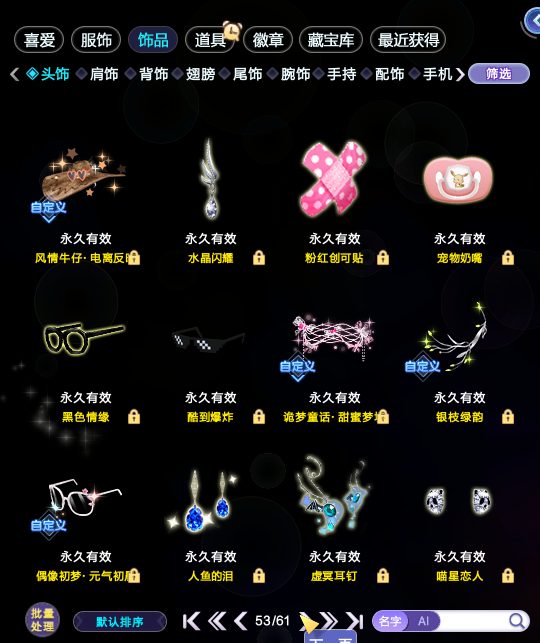Go to the previous page arrow

pos(240,621)
